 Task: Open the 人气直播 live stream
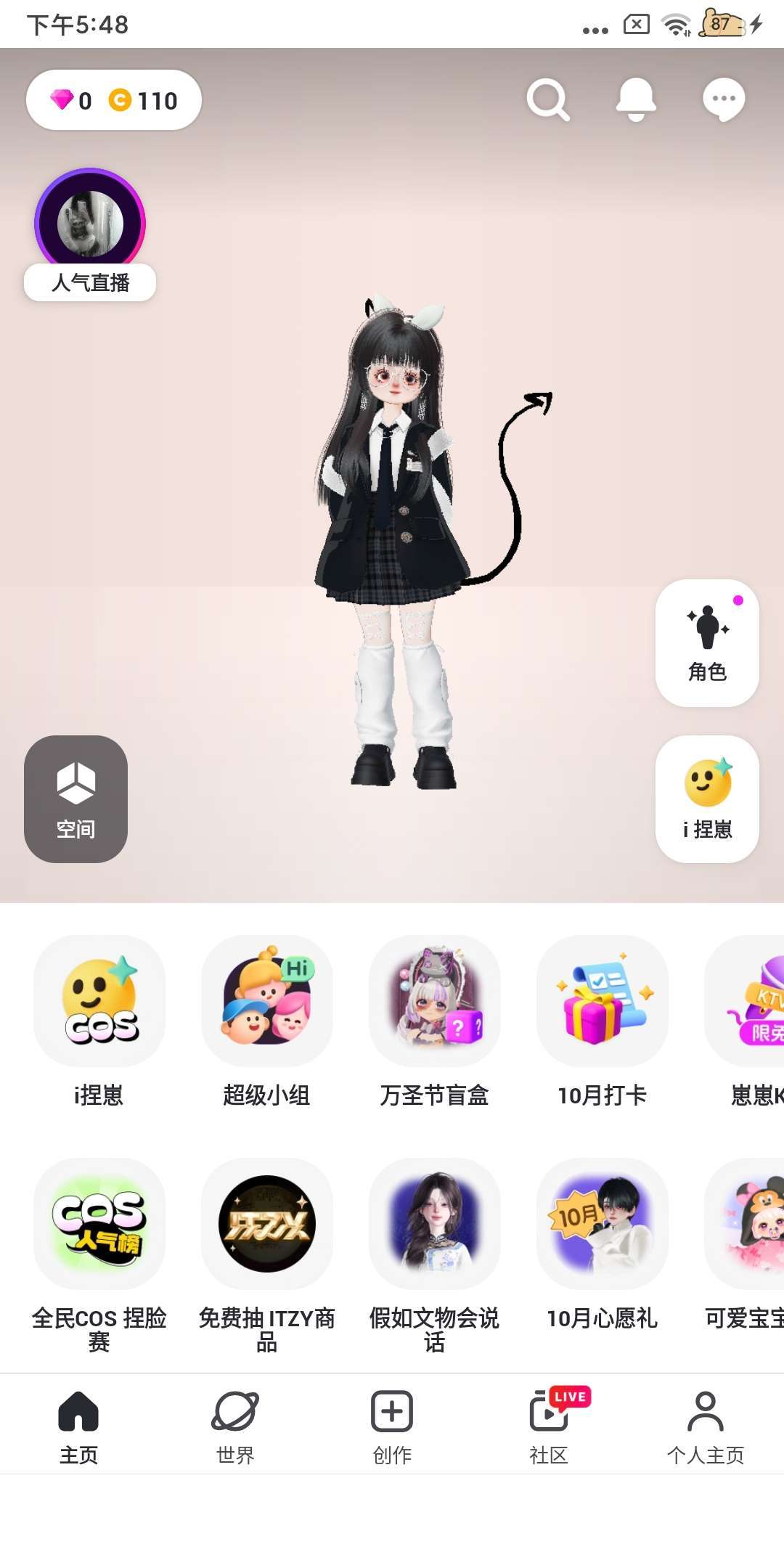pyautogui.click(x=90, y=234)
